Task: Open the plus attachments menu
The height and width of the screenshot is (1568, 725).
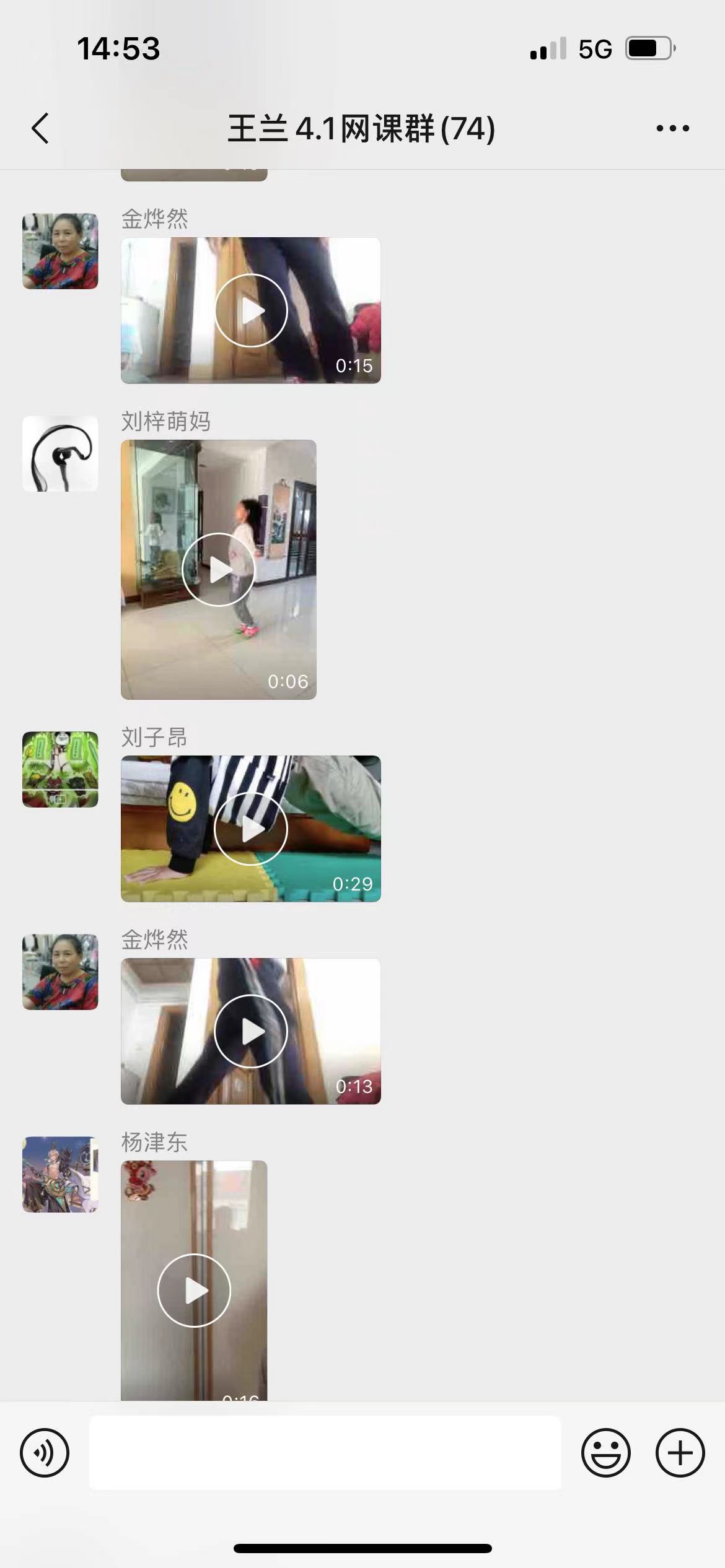Action: point(680,1453)
